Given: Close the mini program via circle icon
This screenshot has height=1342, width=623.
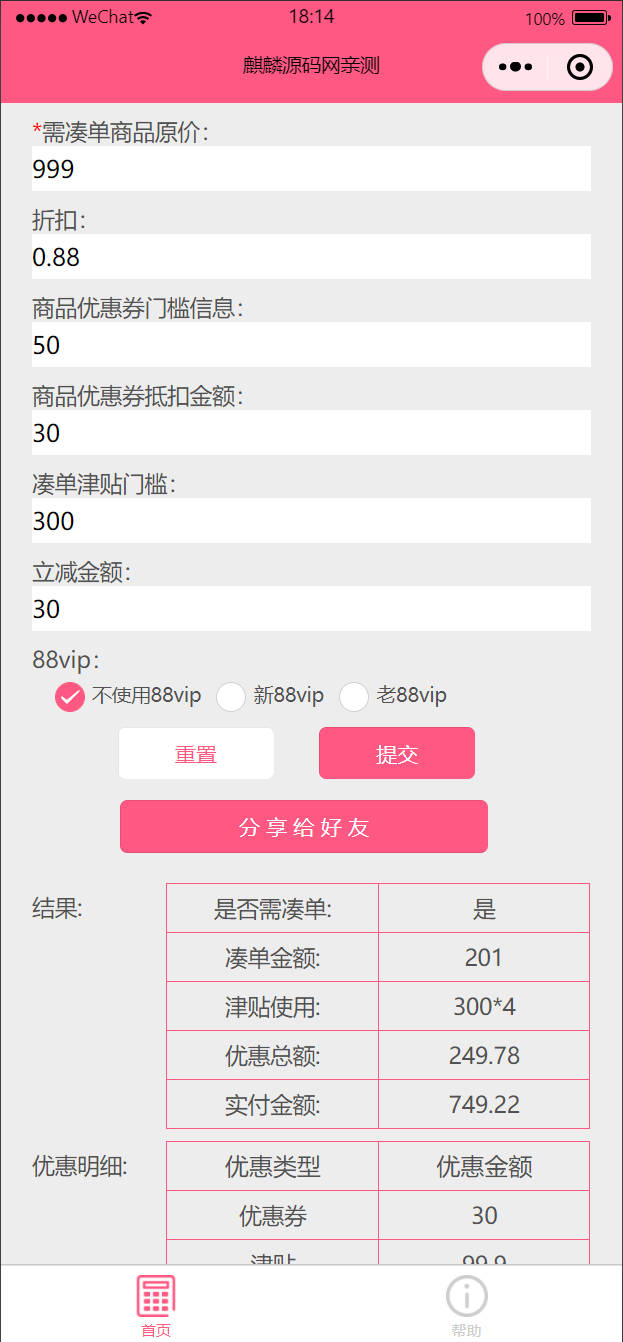Looking at the screenshot, I should 580,67.
